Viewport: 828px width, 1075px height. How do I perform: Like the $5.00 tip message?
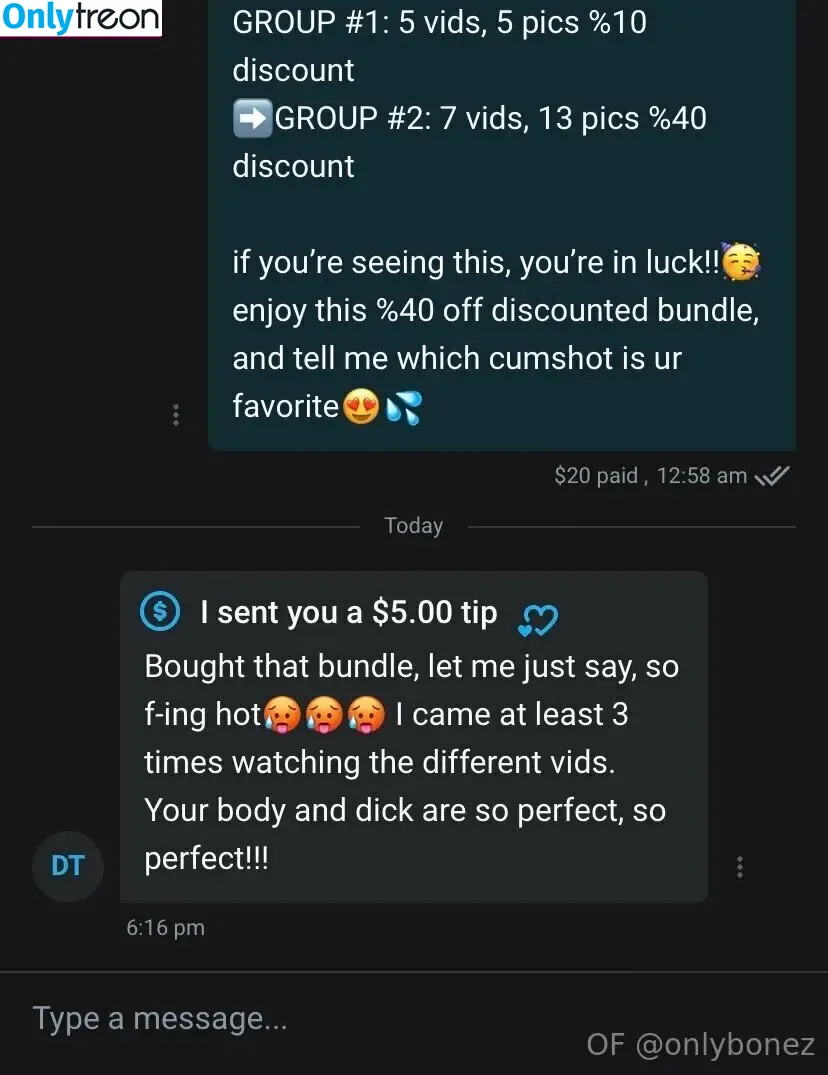538,621
